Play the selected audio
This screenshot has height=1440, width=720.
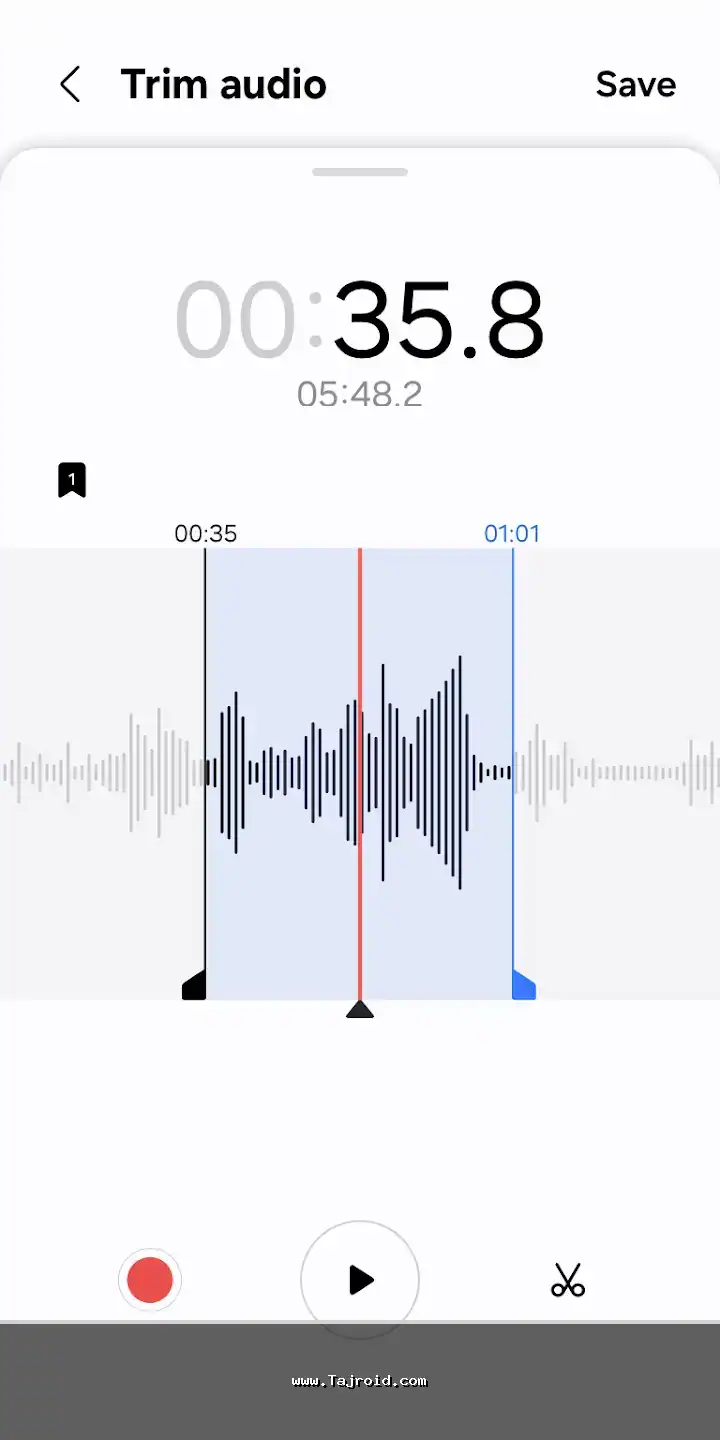coord(360,1280)
